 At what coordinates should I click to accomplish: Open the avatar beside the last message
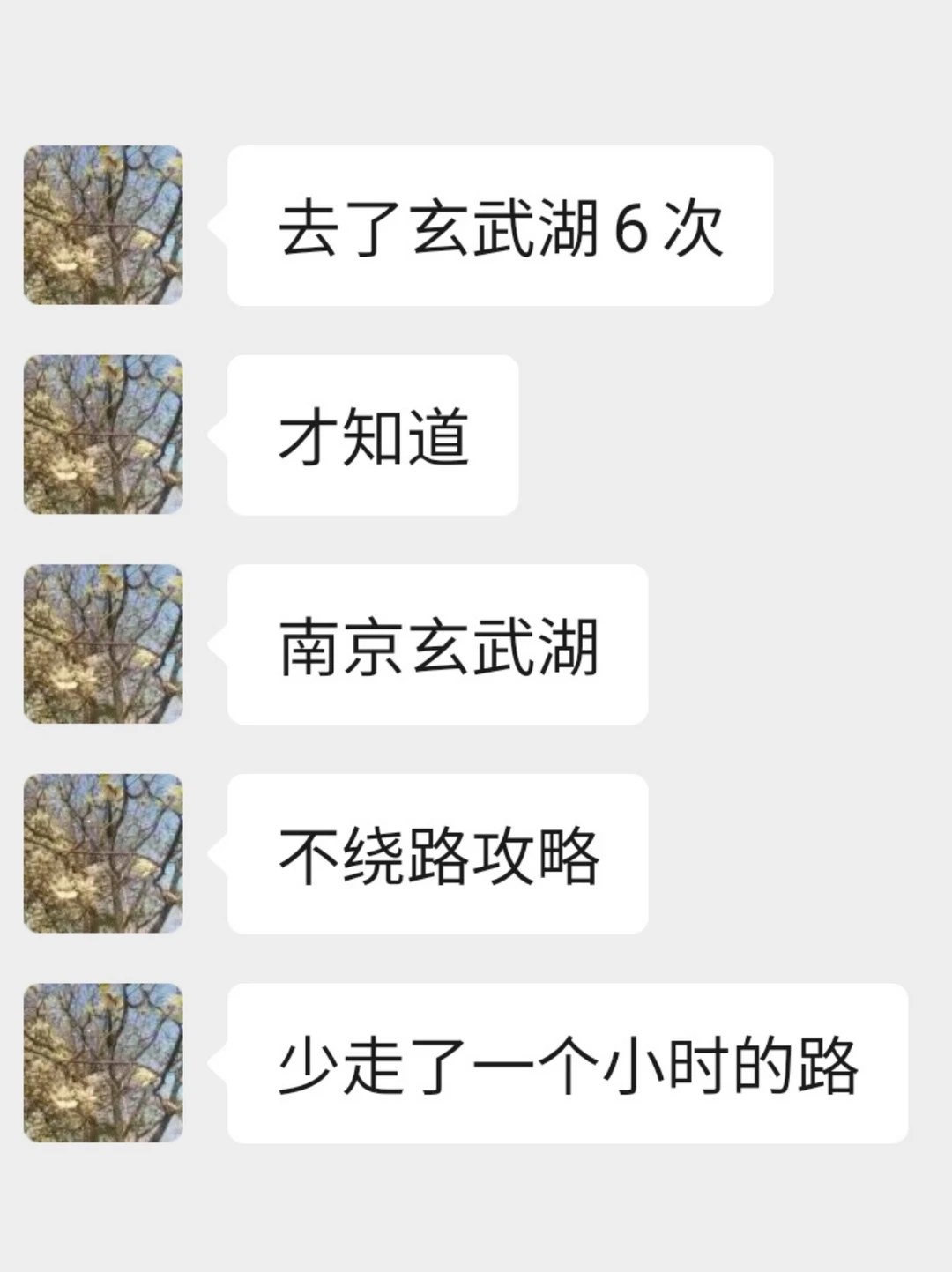(106, 1062)
